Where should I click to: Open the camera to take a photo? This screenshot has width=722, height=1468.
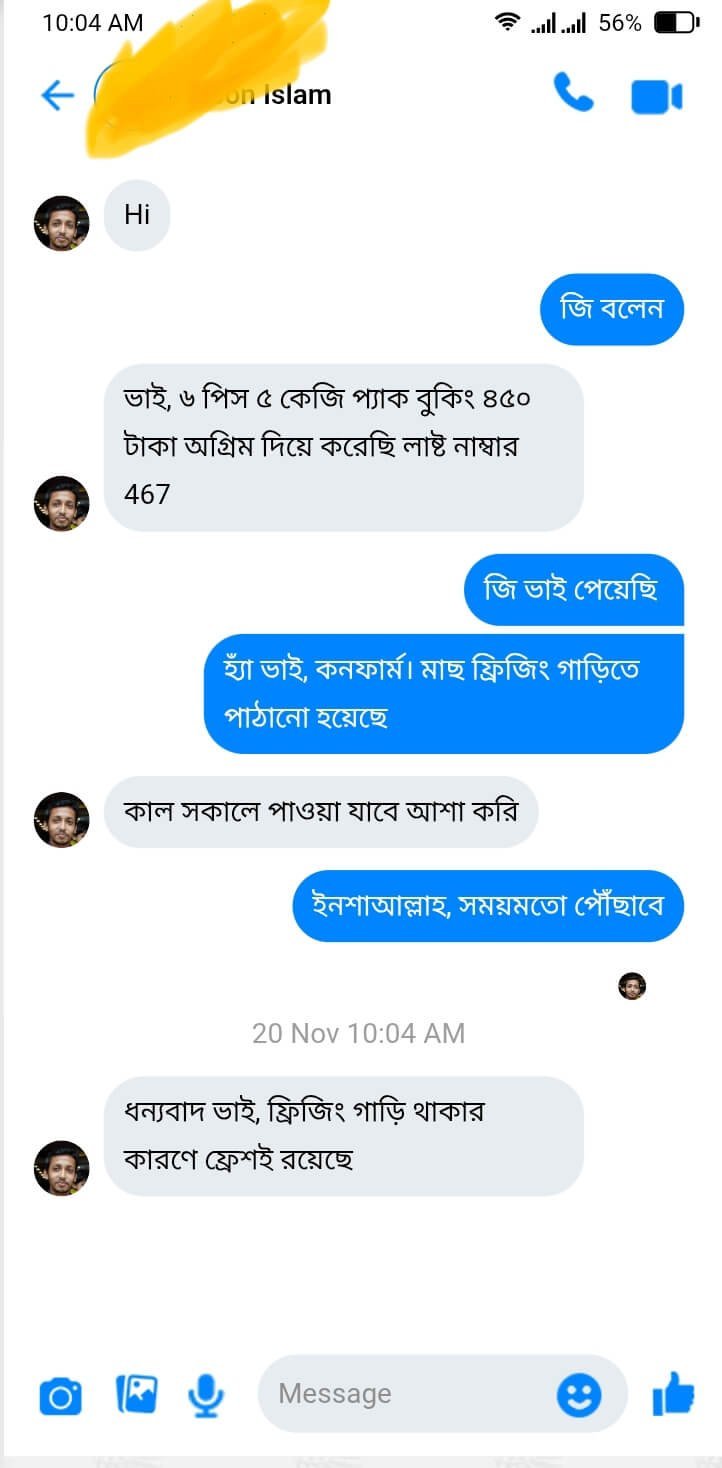pyautogui.click(x=60, y=1395)
